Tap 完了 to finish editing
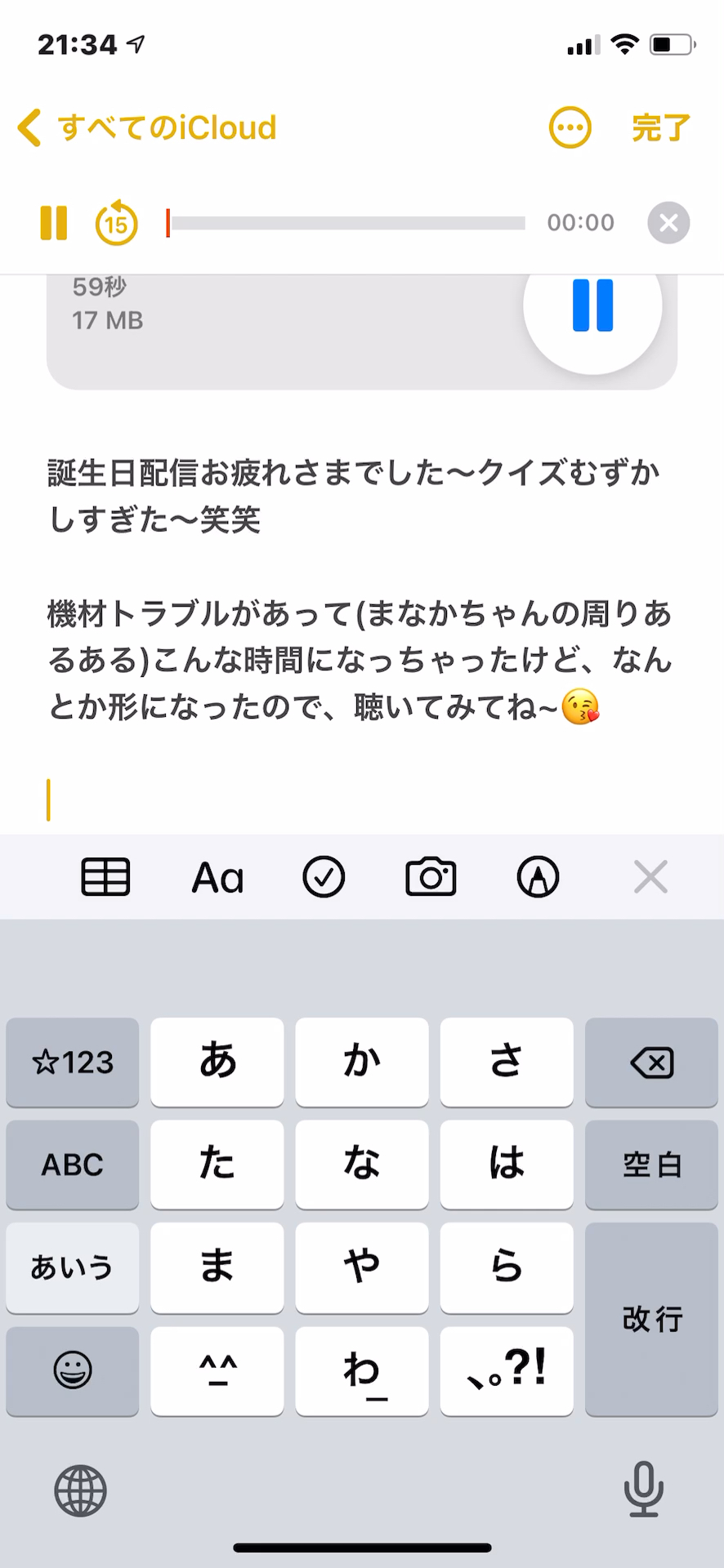The width and height of the screenshot is (724, 1568). coord(659,127)
